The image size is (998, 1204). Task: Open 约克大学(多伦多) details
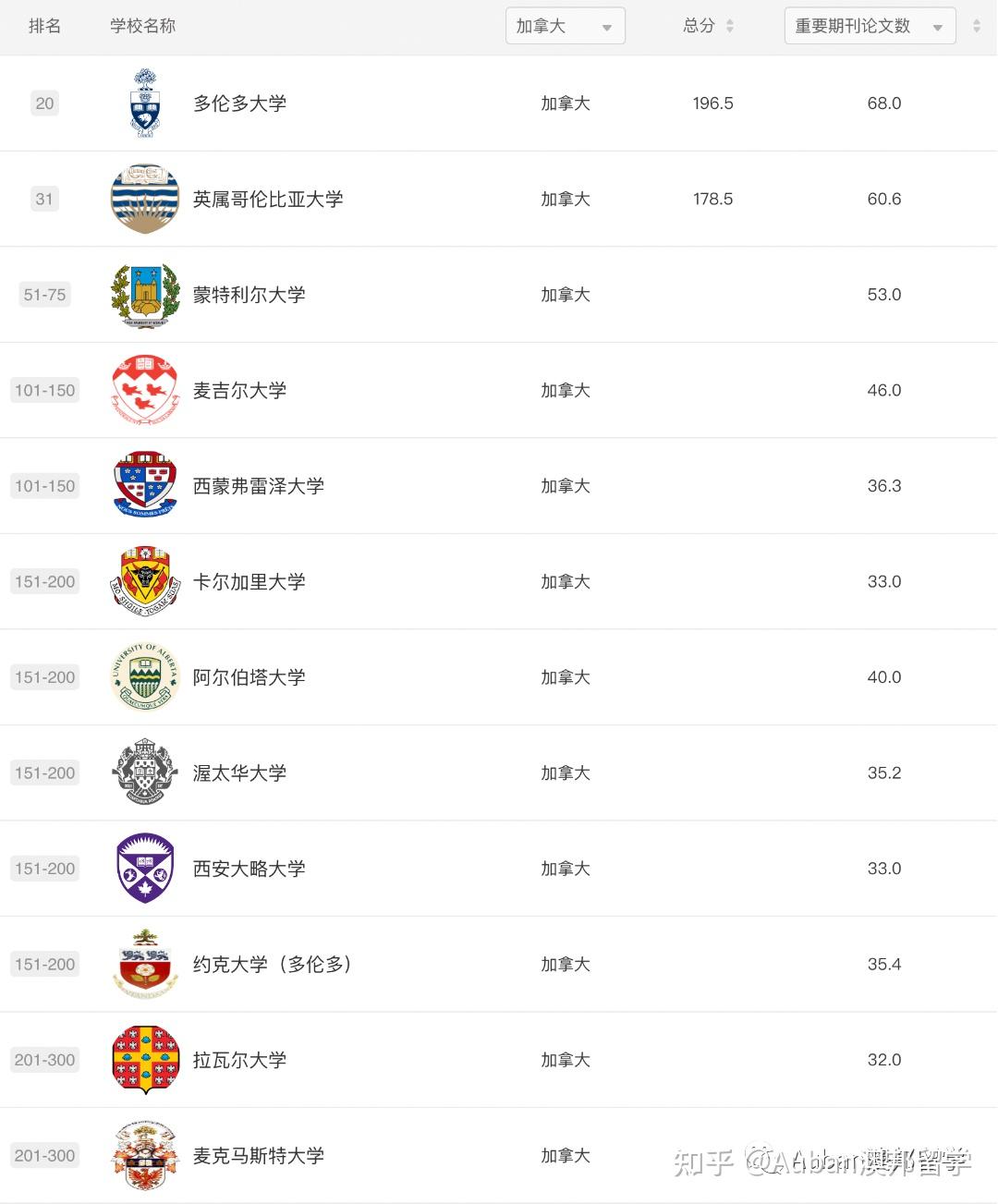coord(272,965)
